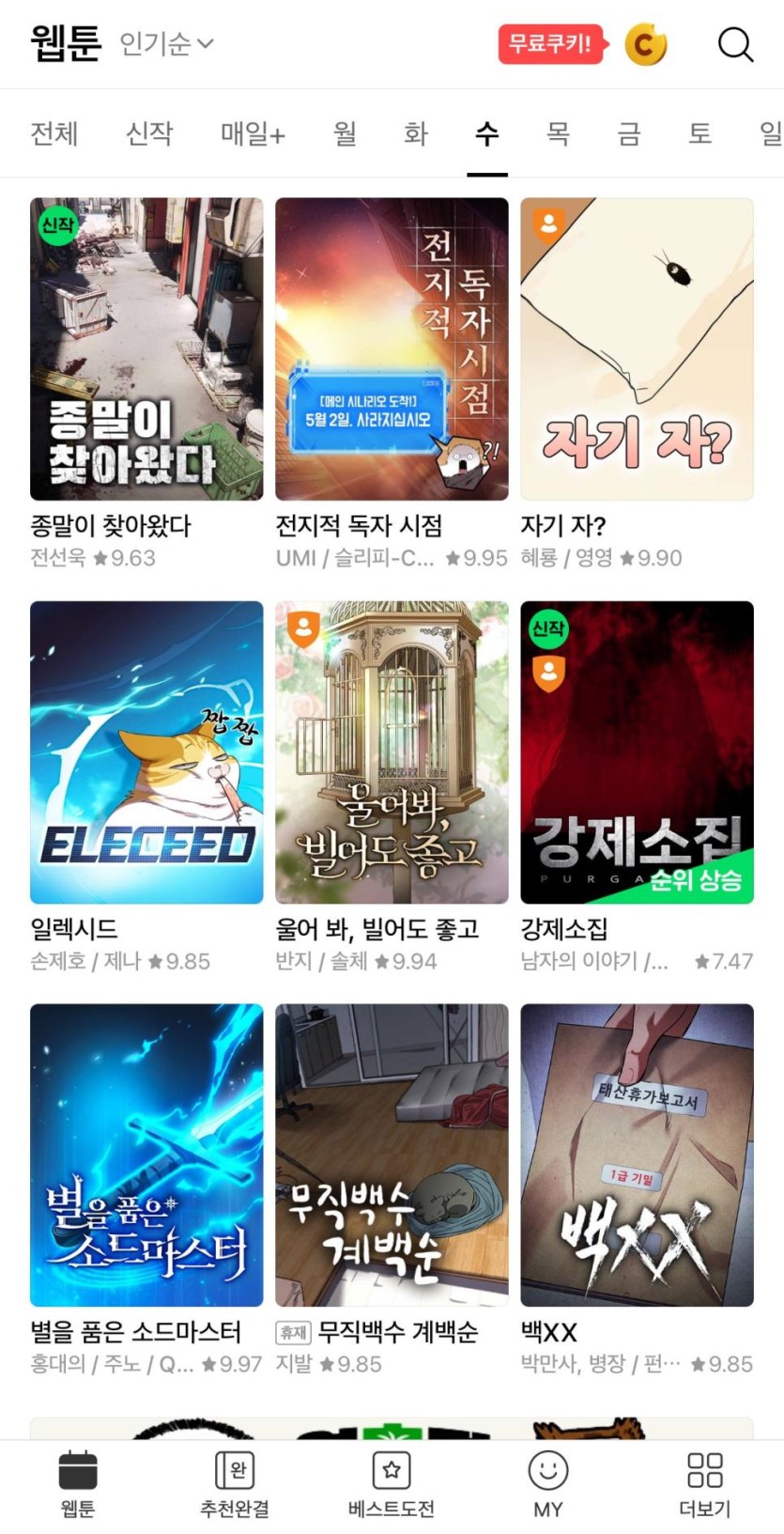Viewport: 784px width, 1534px height.
Task: Open the webtoon 전지적 독자 시점
Action: point(392,349)
